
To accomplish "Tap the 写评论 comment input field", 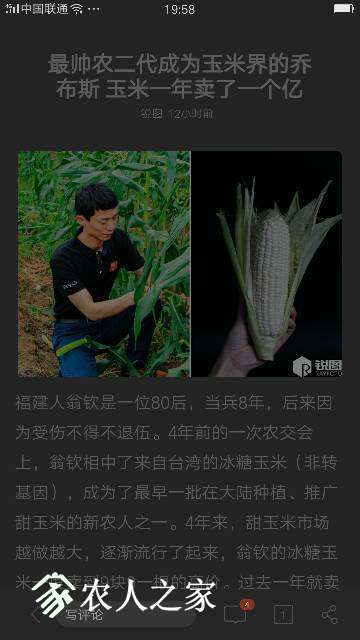I will 126,615.
